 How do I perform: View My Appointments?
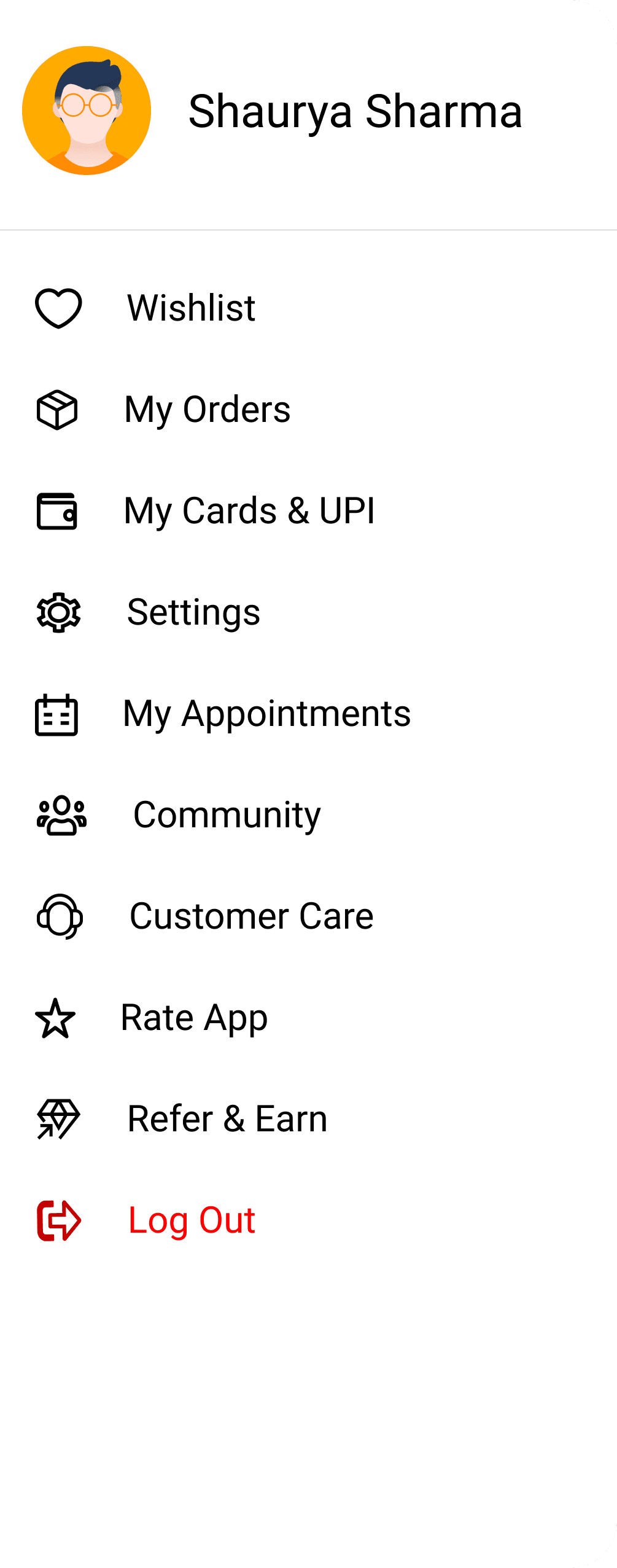pos(266,714)
